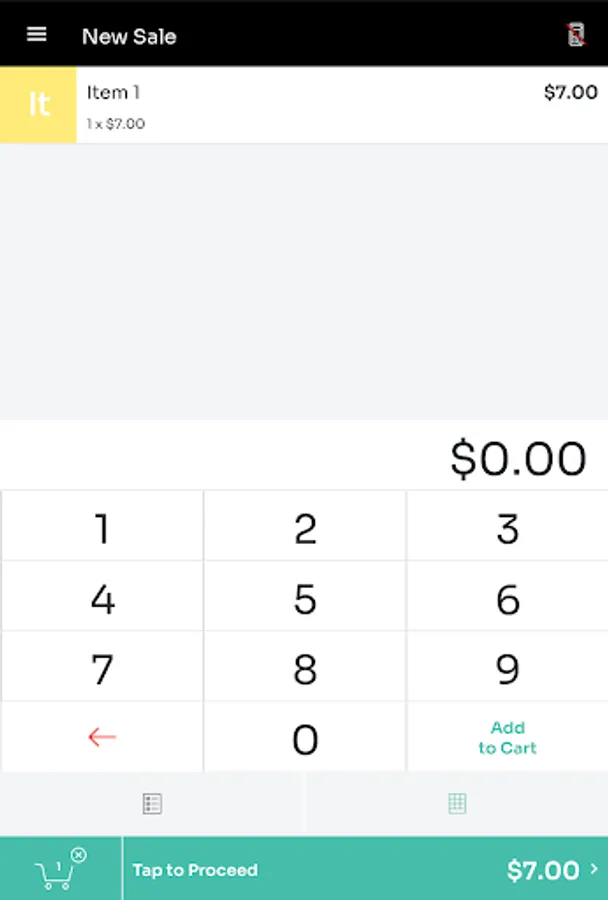This screenshot has width=608, height=900.
Task: Switch to the item list view tab
Action: 152,804
